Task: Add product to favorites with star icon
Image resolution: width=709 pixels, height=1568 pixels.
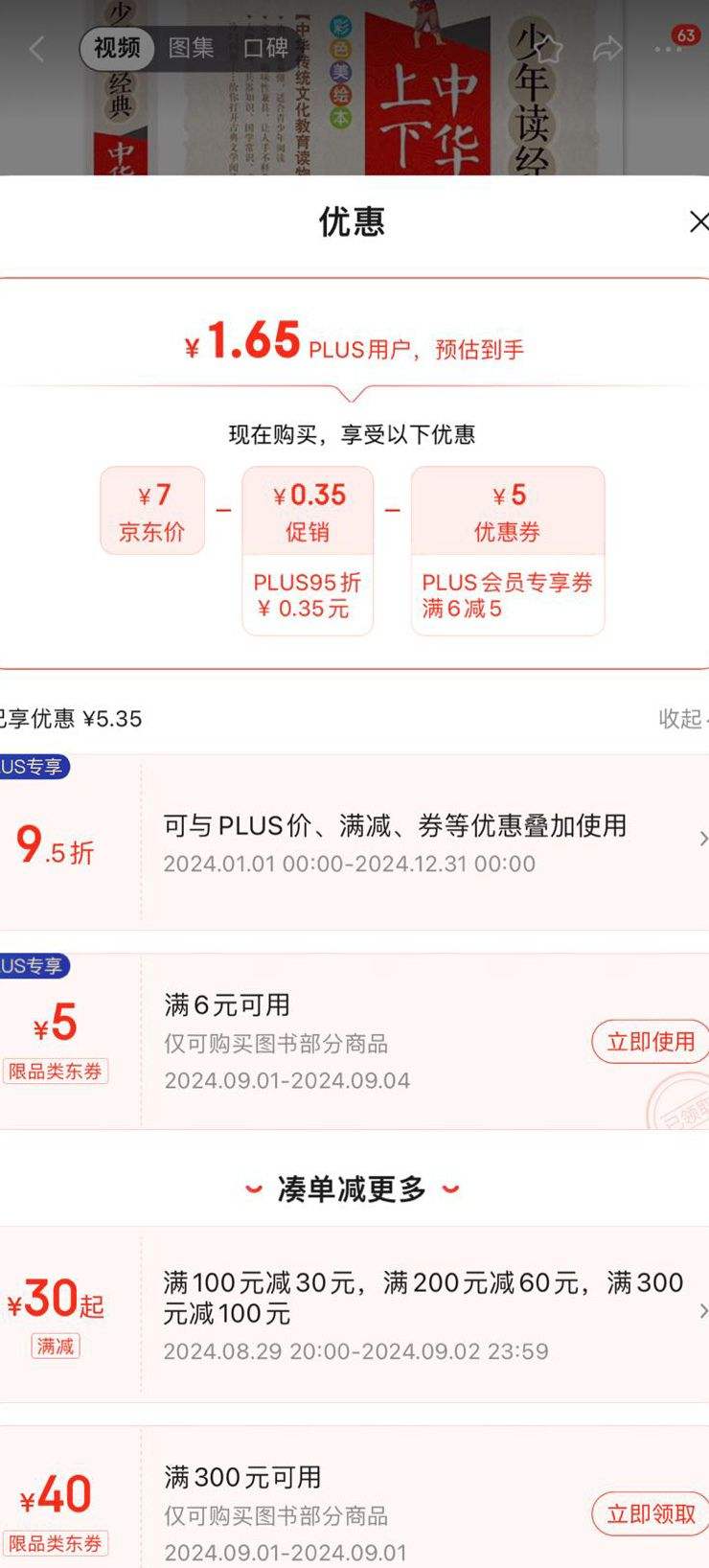Action: (548, 48)
